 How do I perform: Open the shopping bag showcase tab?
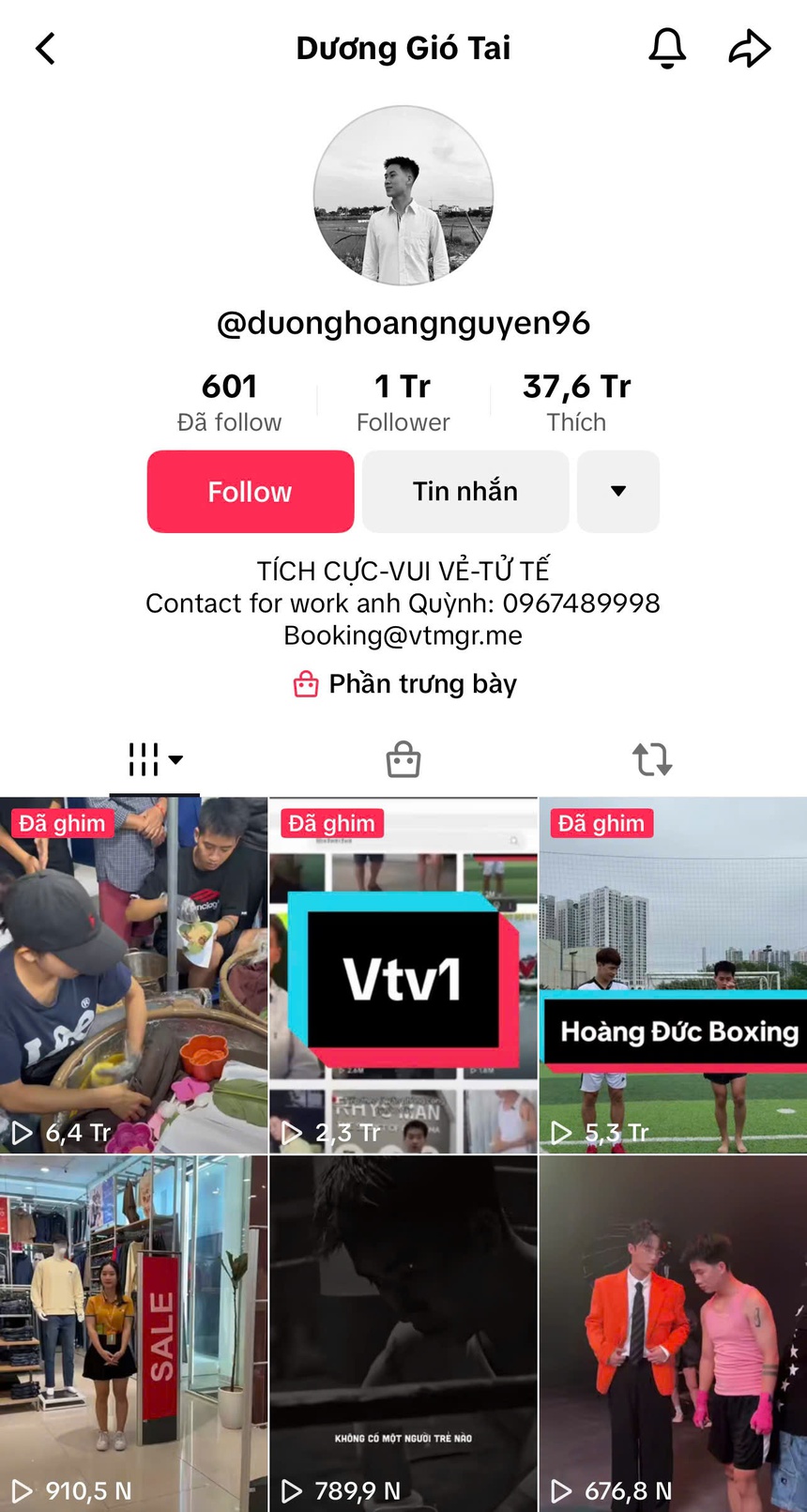pos(403,760)
